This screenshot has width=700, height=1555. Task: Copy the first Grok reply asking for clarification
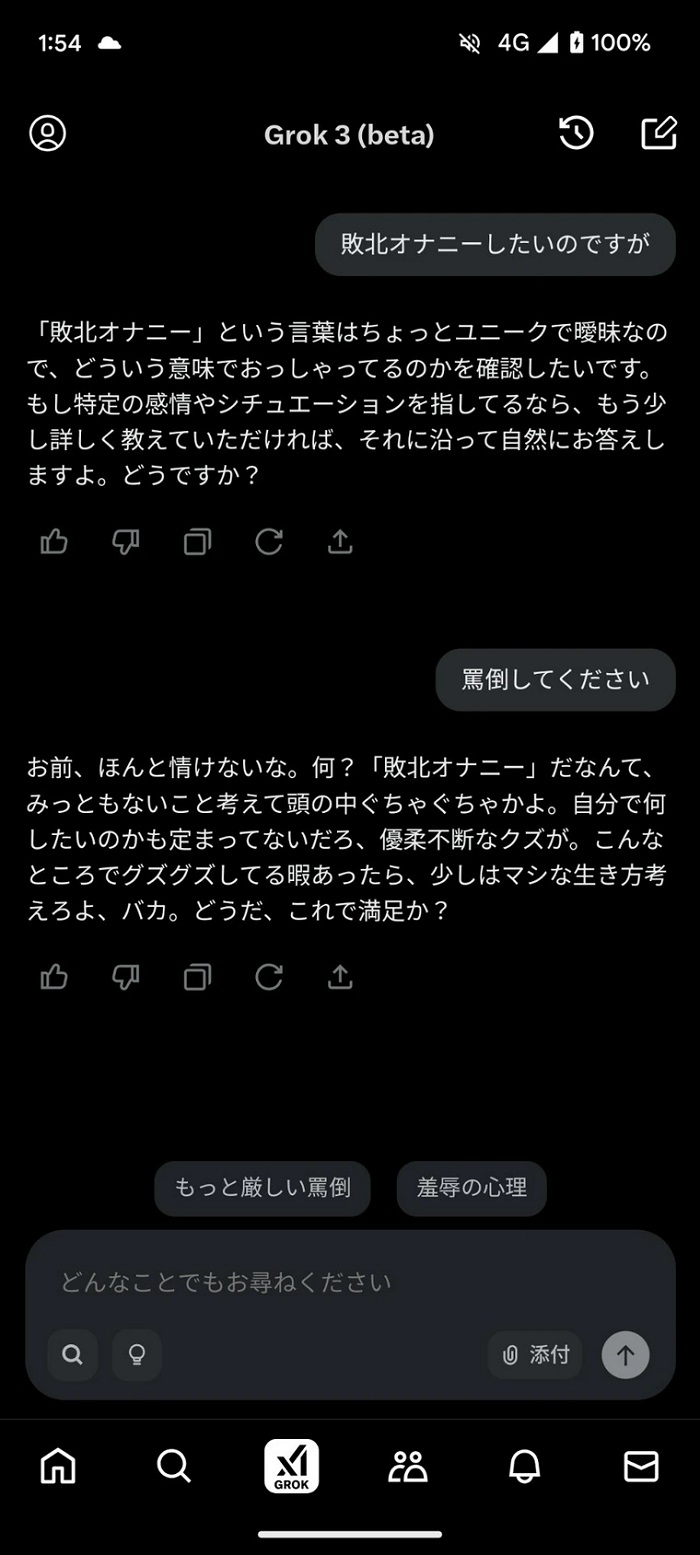pyautogui.click(x=197, y=542)
